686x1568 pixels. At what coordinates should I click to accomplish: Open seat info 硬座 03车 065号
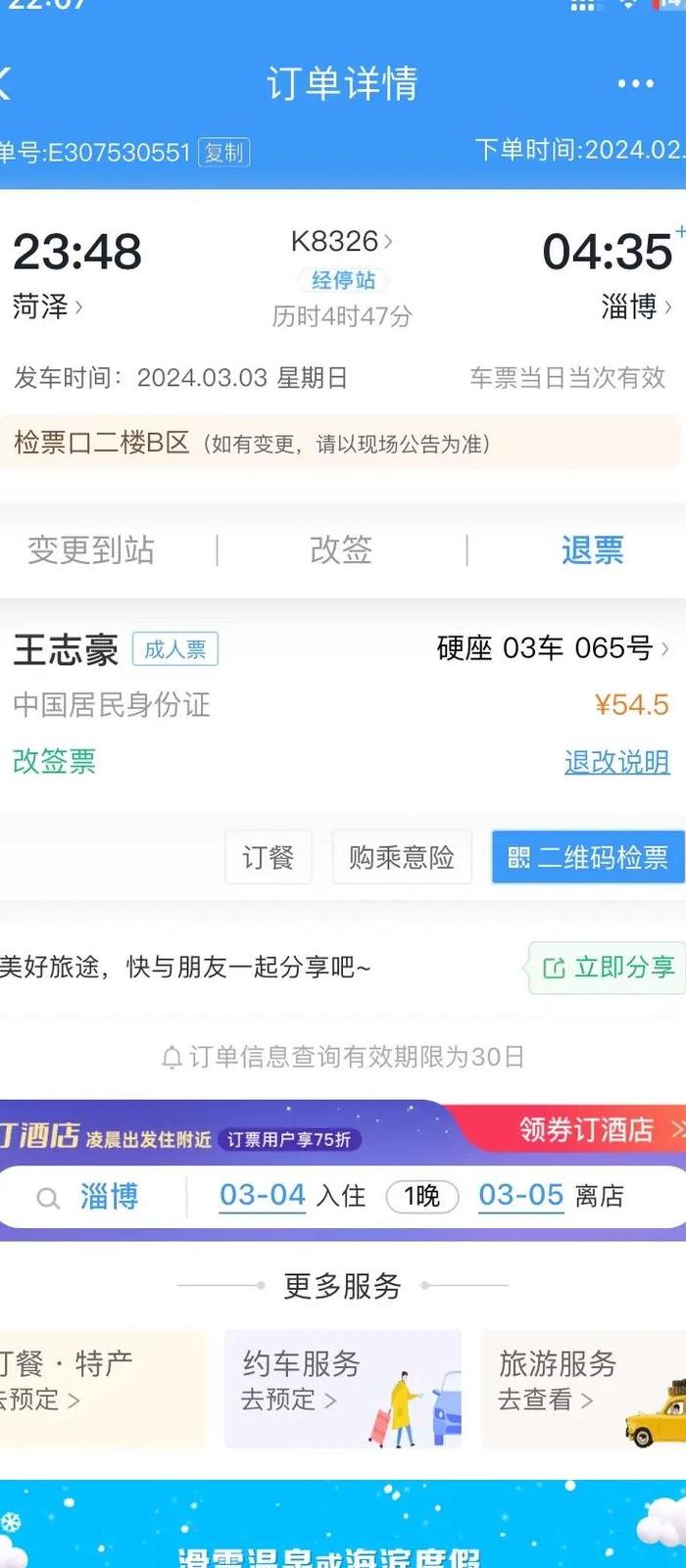point(553,648)
